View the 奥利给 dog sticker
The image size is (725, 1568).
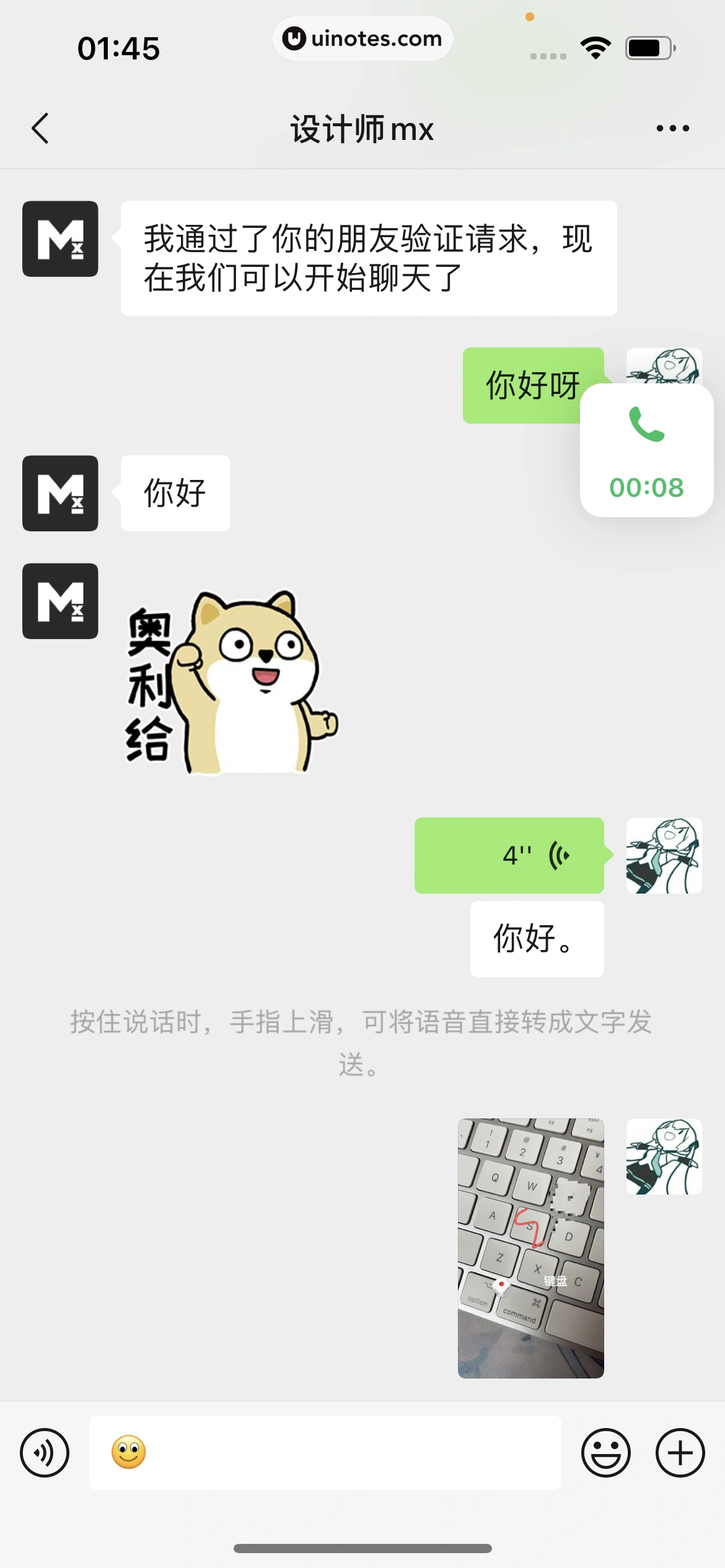coord(232,682)
